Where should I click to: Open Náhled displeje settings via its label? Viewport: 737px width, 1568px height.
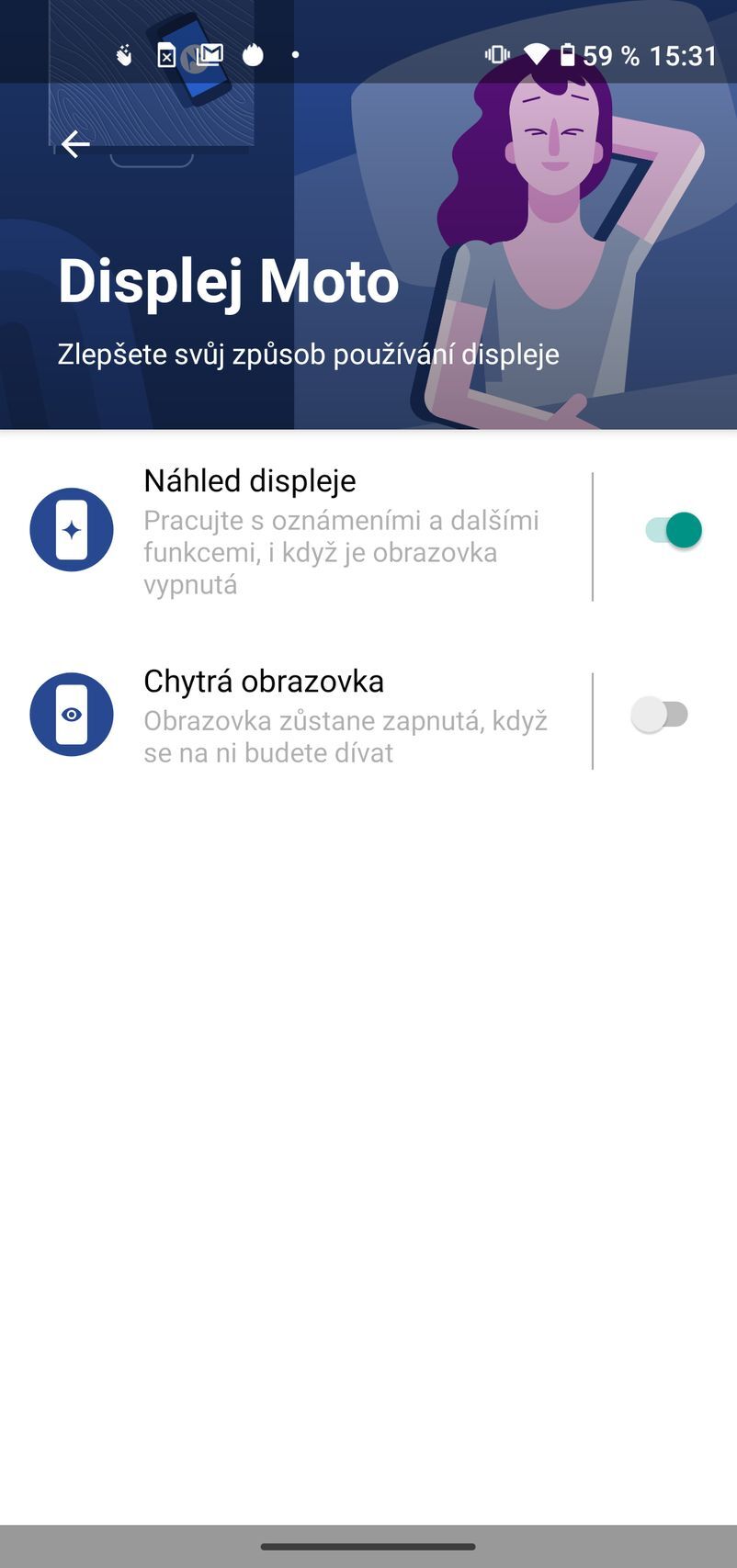click(x=248, y=480)
